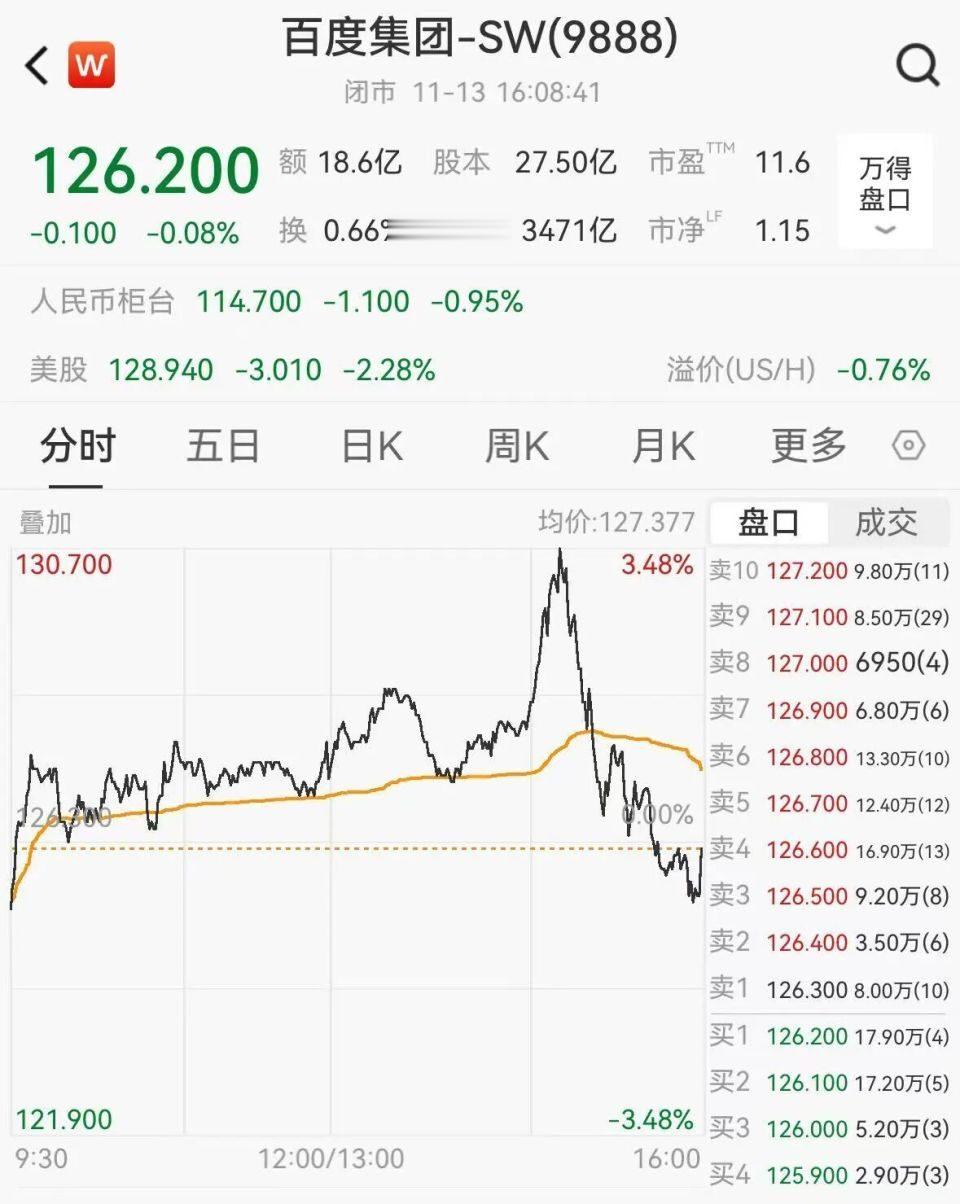Open the stock search icon
The height and width of the screenshot is (1204, 960).
coord(917,66)
